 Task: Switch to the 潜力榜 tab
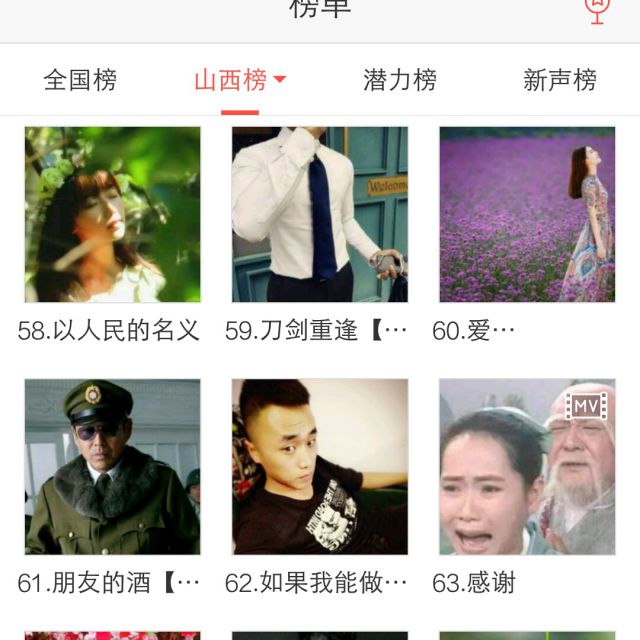(400, 80)
